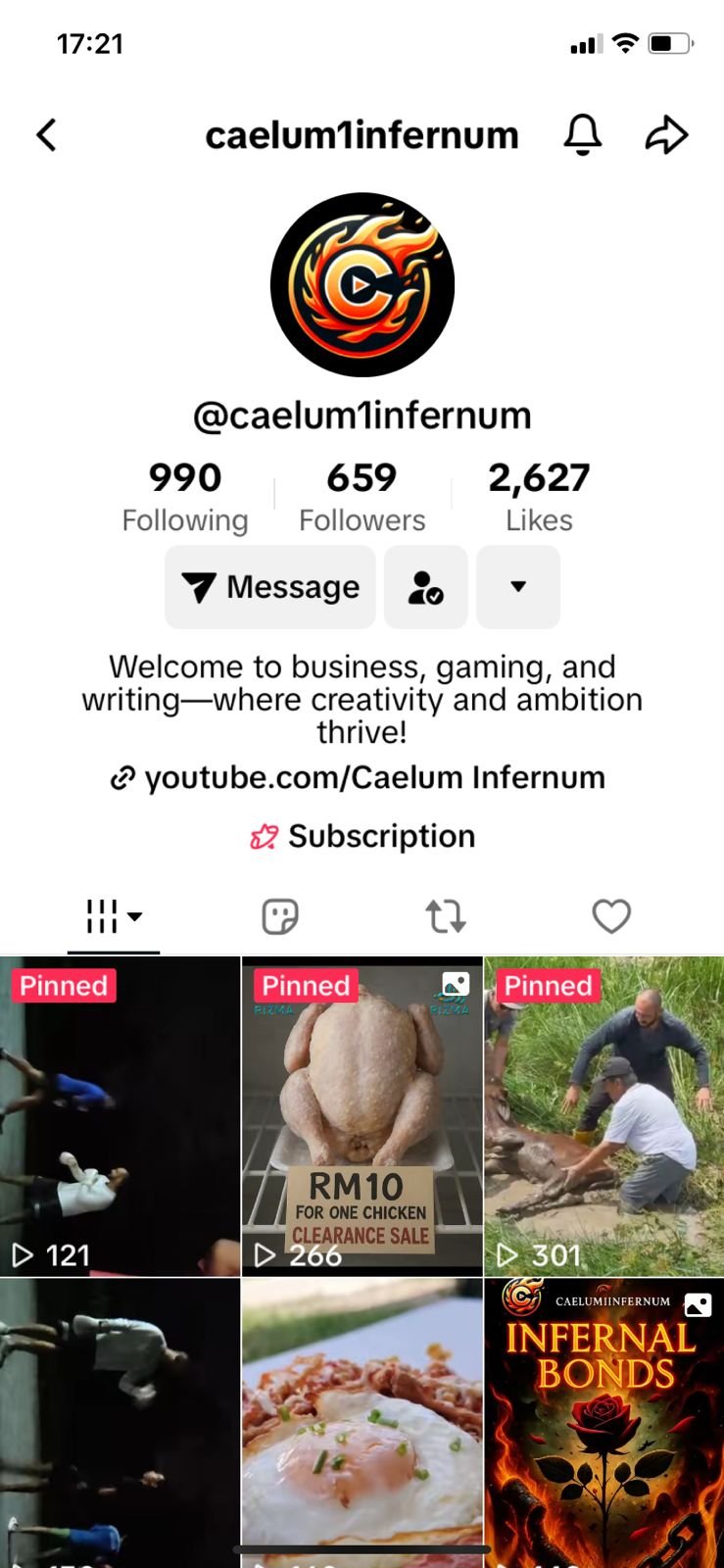Switch to the reposts tab

pos(446,917)
